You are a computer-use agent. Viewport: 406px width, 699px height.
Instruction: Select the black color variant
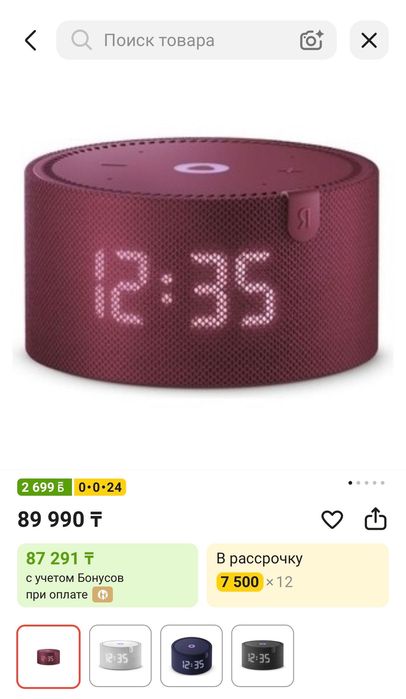pos(262,656)
